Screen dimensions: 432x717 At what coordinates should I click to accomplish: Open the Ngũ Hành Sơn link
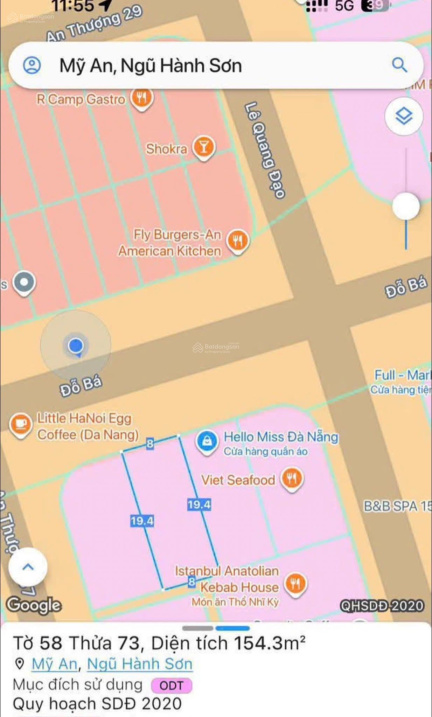[139, 663]
